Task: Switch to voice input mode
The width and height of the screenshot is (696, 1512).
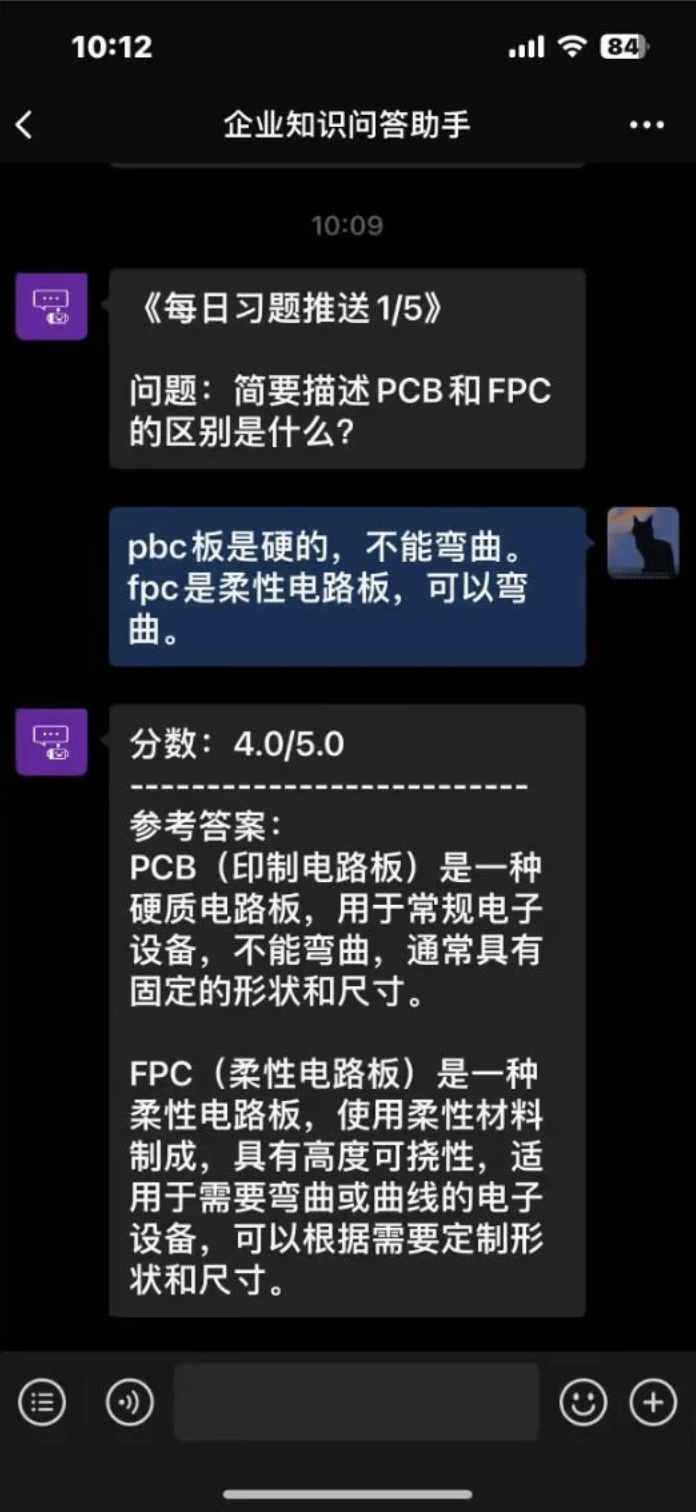Action: (x=130, y=1402)
